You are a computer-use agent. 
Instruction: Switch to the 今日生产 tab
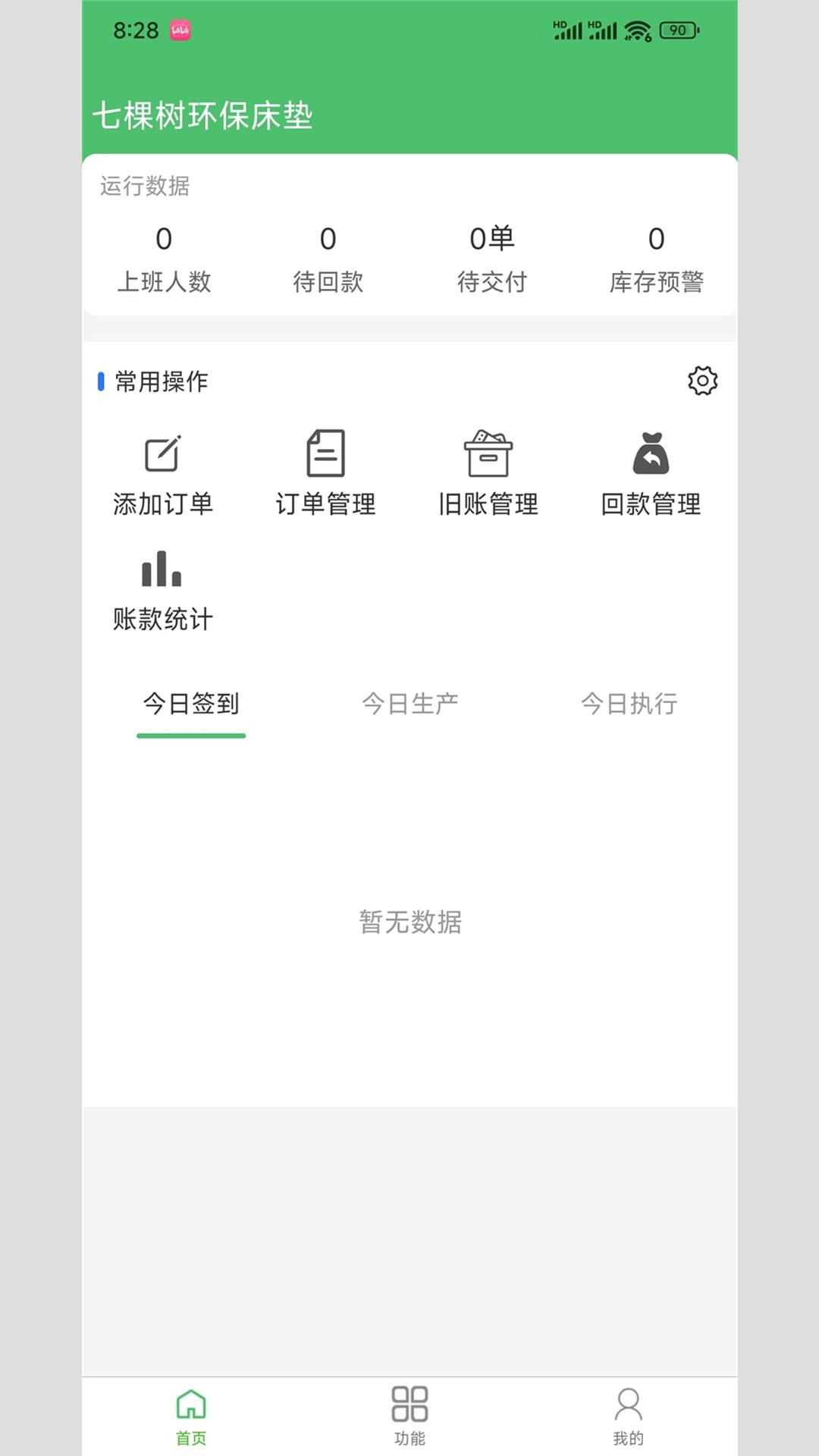(409, 704)
